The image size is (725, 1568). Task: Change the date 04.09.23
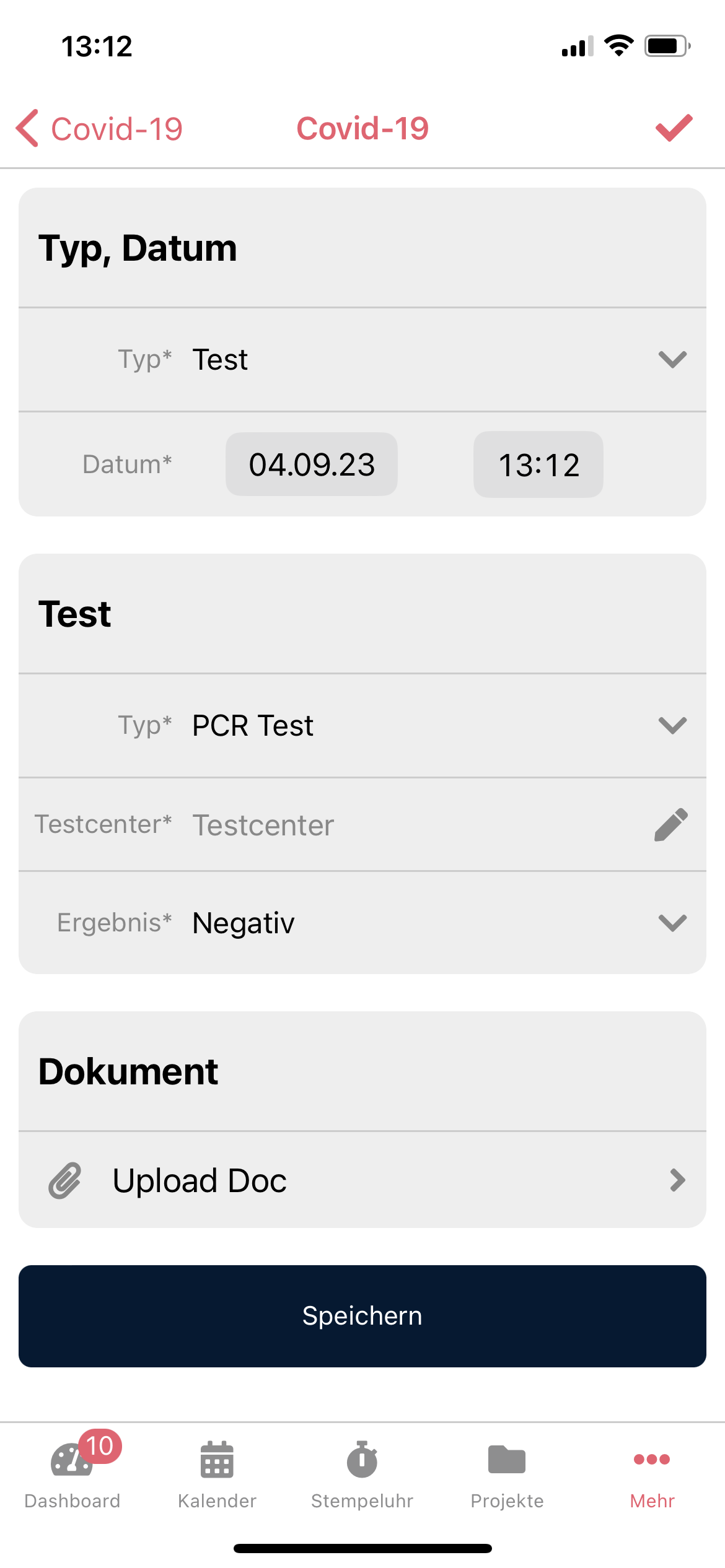(x=312, y=464)
